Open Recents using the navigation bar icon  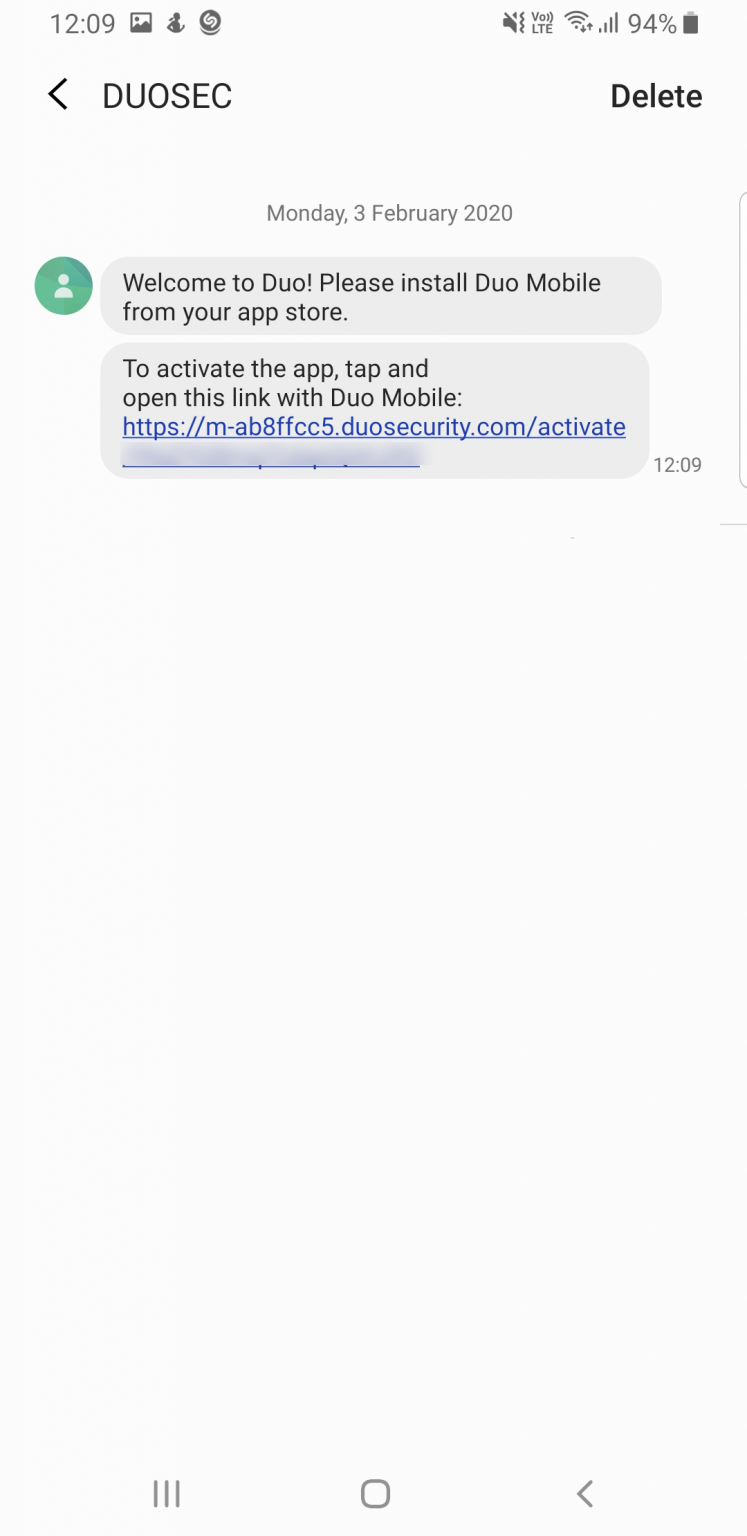[165, 1493]
